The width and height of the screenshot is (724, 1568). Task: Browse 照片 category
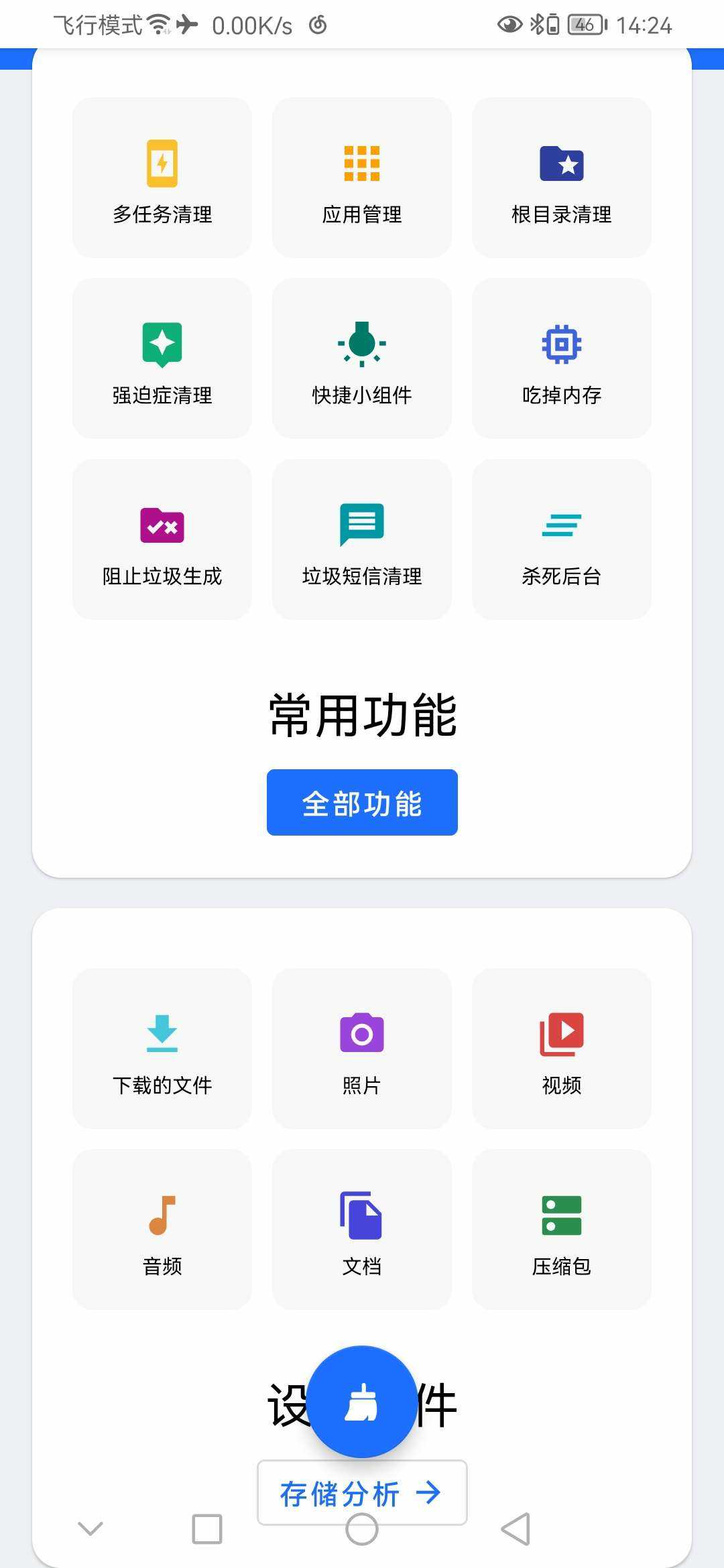point(362,1049)
